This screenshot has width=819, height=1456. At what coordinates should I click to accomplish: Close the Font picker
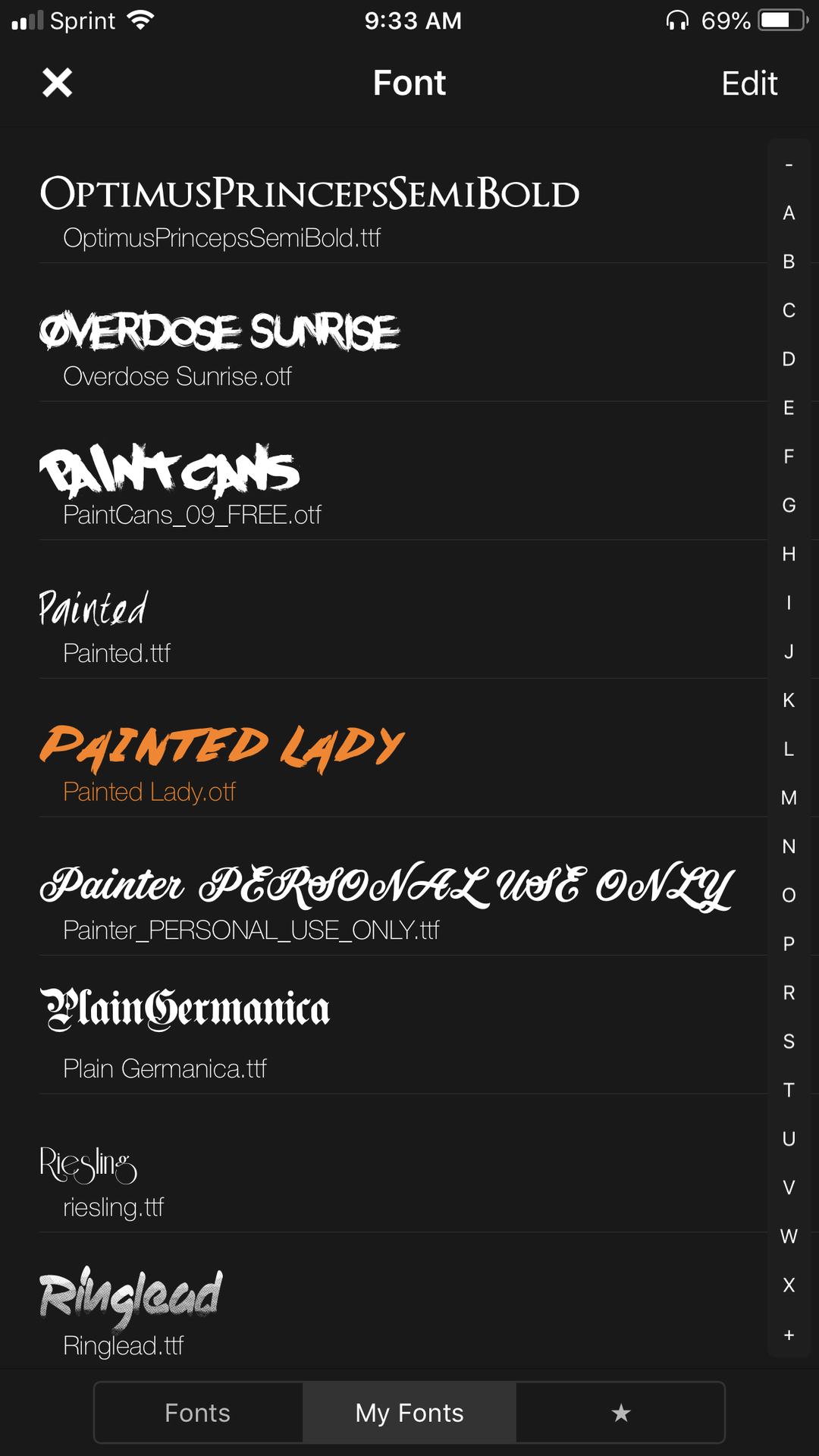click(57, 83)
